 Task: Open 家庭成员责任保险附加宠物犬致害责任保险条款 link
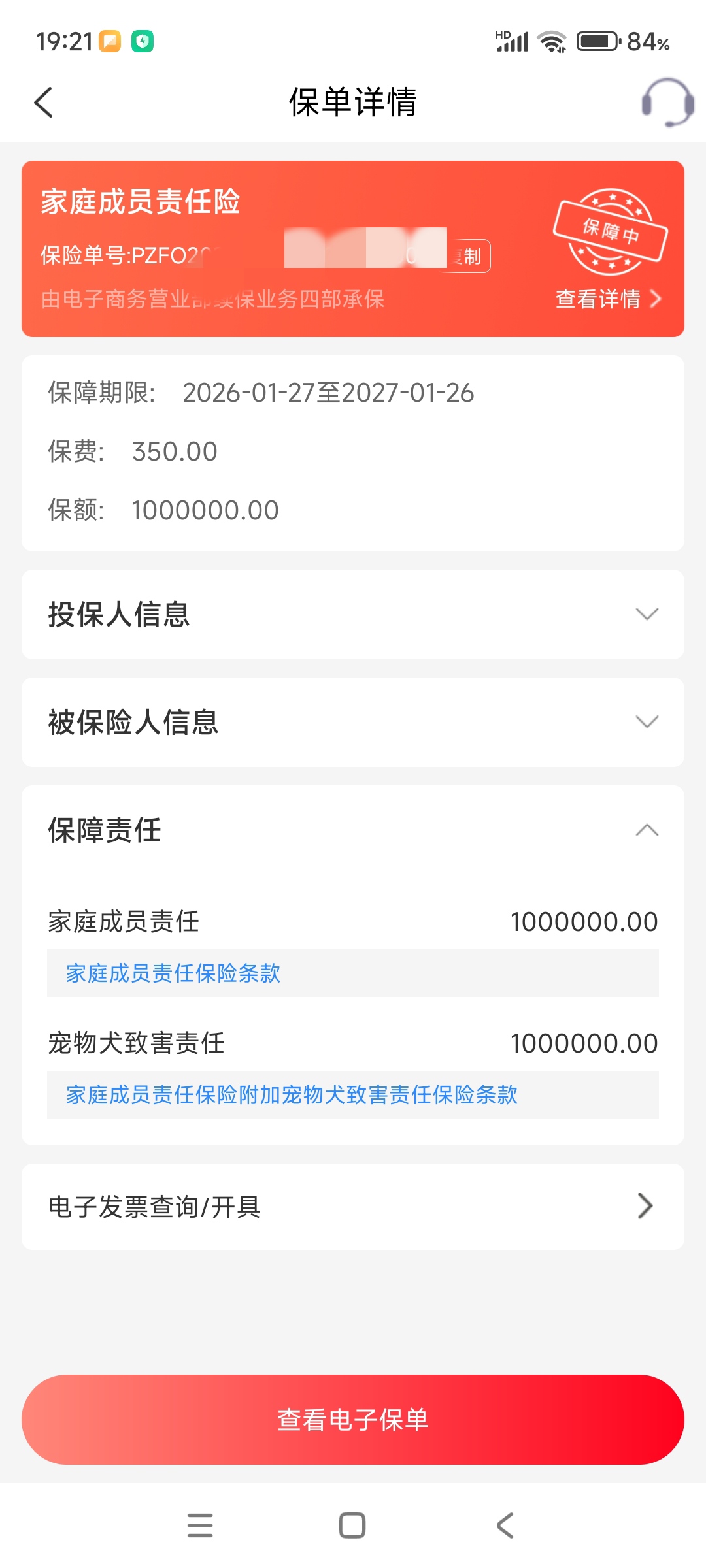point(292,1094)
